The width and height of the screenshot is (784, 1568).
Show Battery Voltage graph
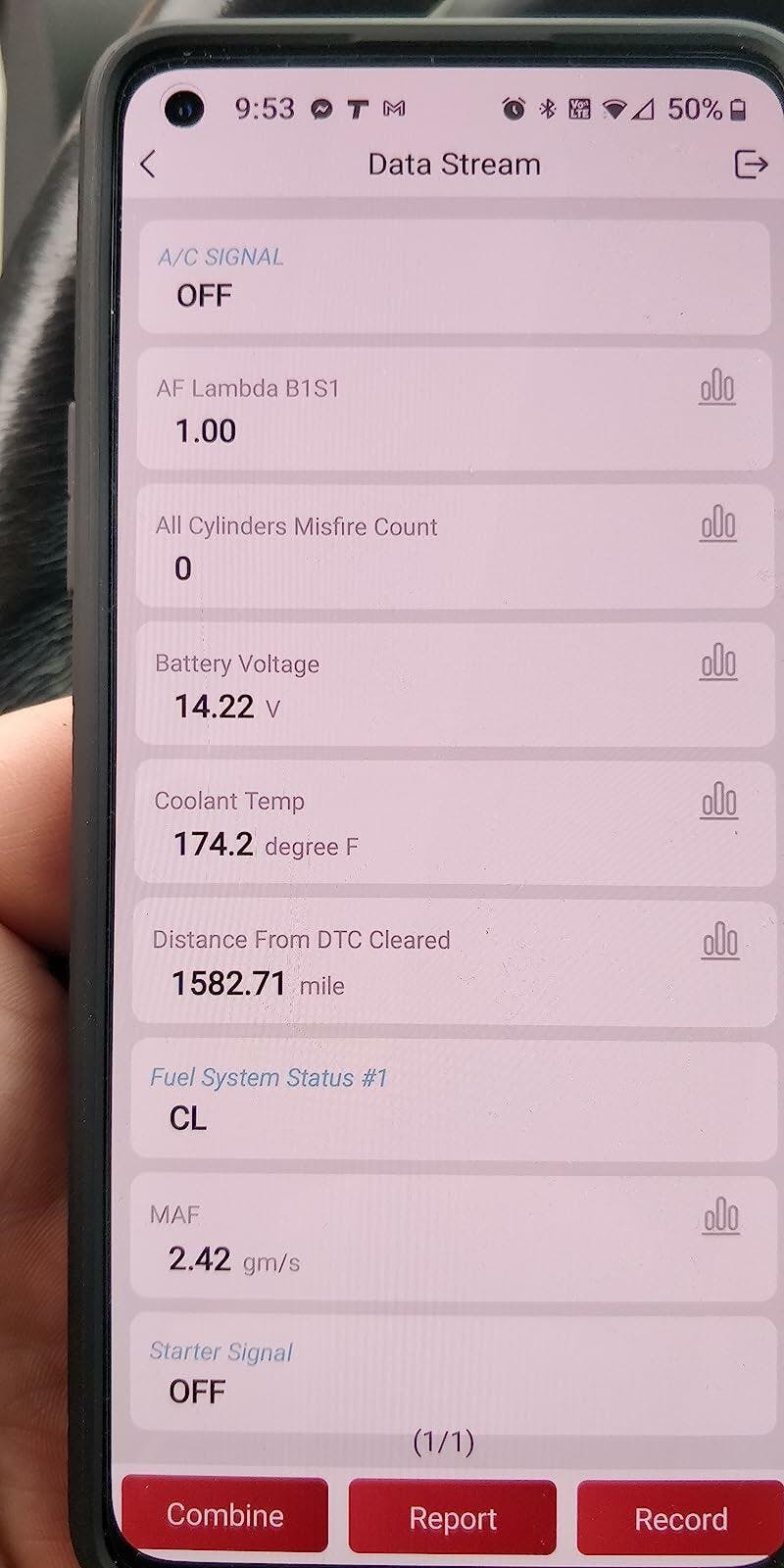(x=718, y=662)
